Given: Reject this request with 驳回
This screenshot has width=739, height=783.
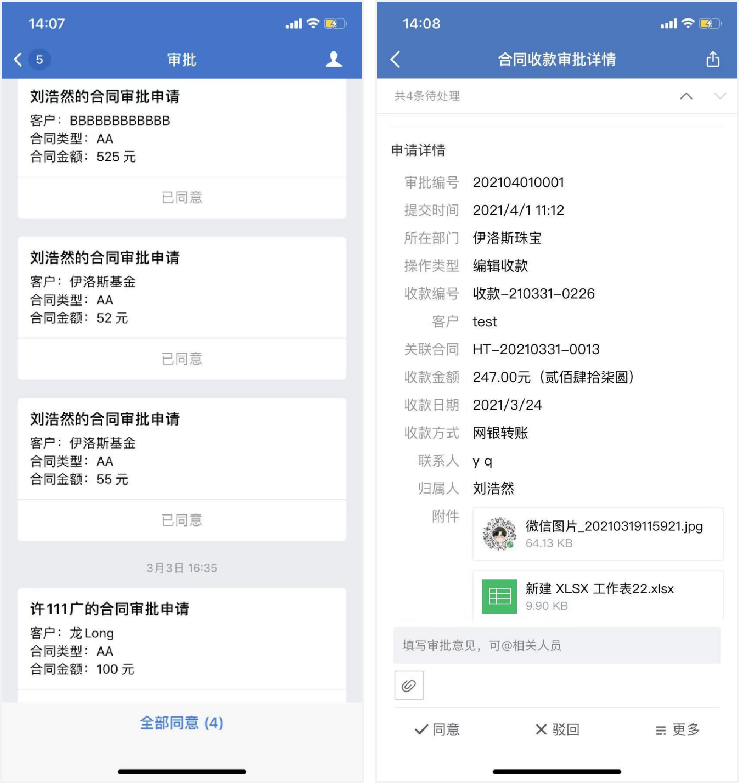Looking at the screenshot, I should 557,729.
